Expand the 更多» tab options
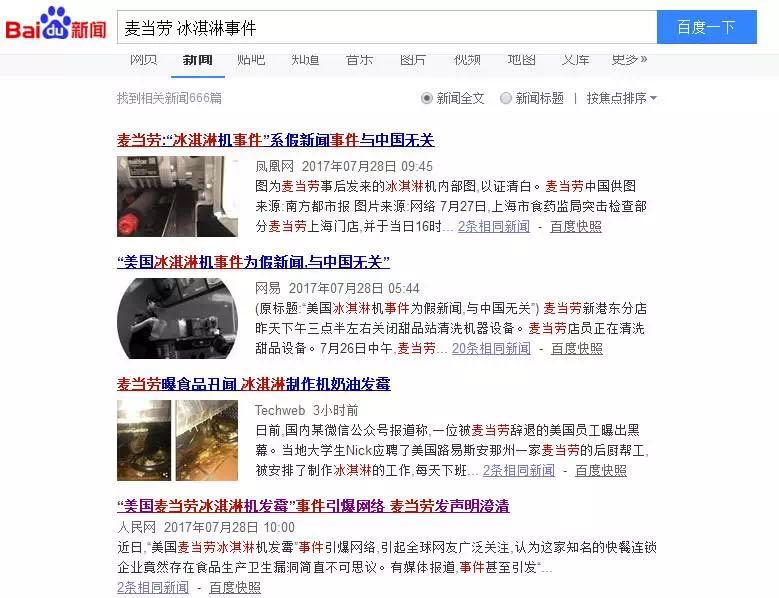This screenshot has width=779, height=598. coord(629,59)
